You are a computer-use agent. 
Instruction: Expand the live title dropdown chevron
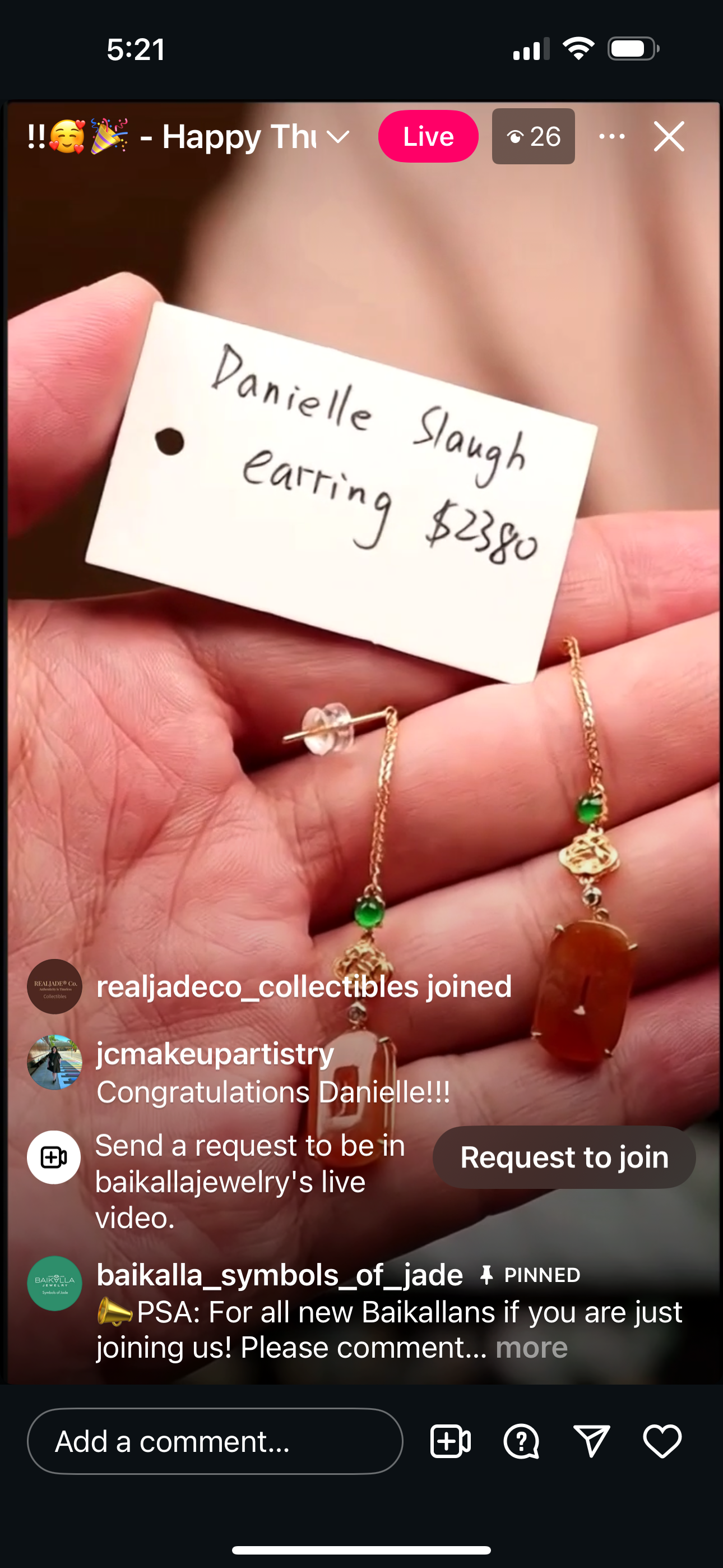tap(338, 137)
